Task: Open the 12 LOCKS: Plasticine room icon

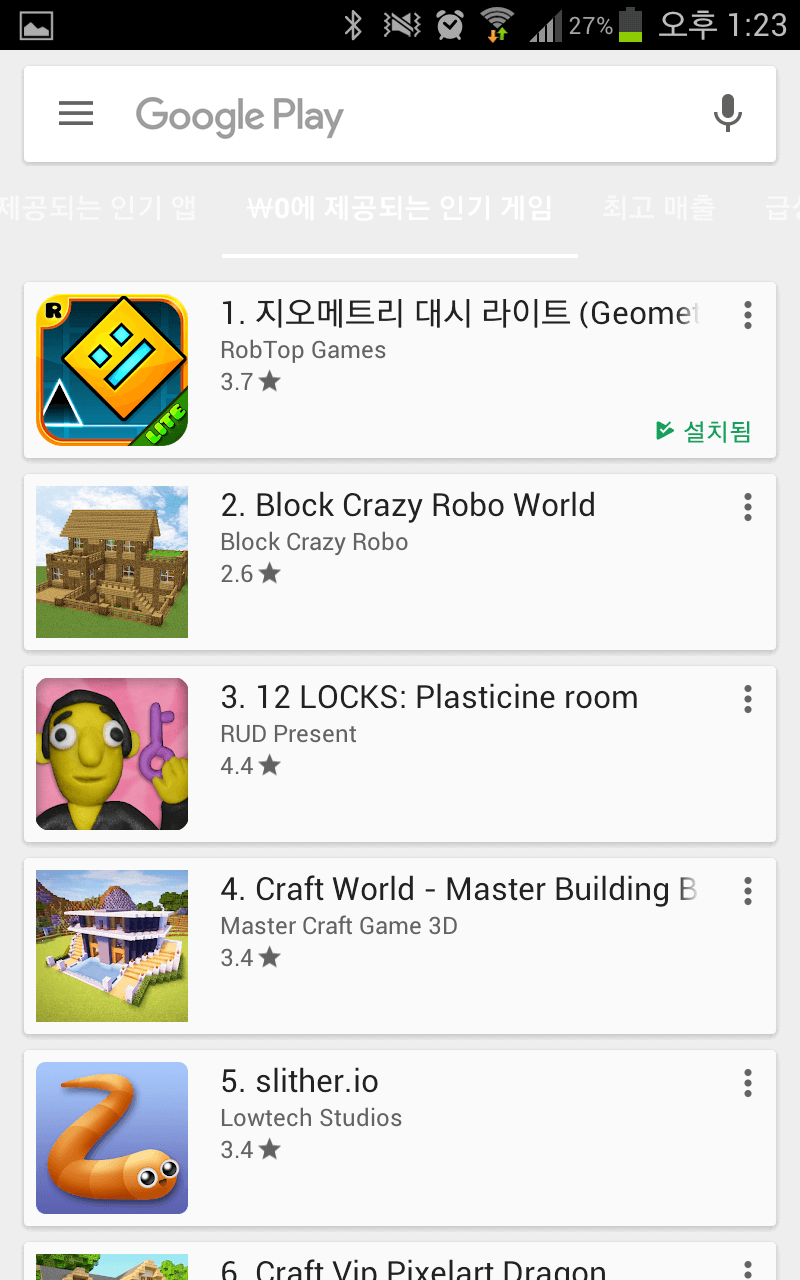Action: tap(111, 753)
